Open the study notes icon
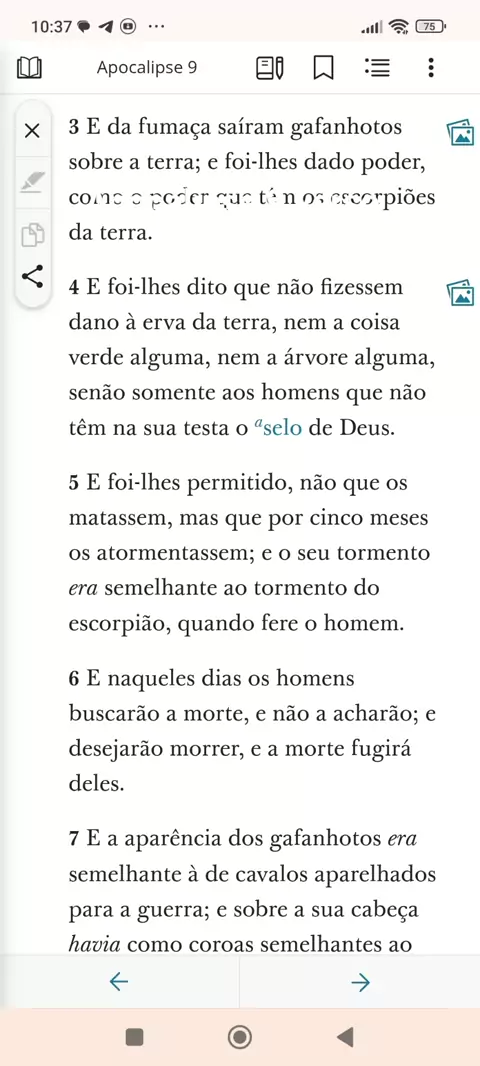The height and width of the screenshot is (1066, 480). coord(270,68)
